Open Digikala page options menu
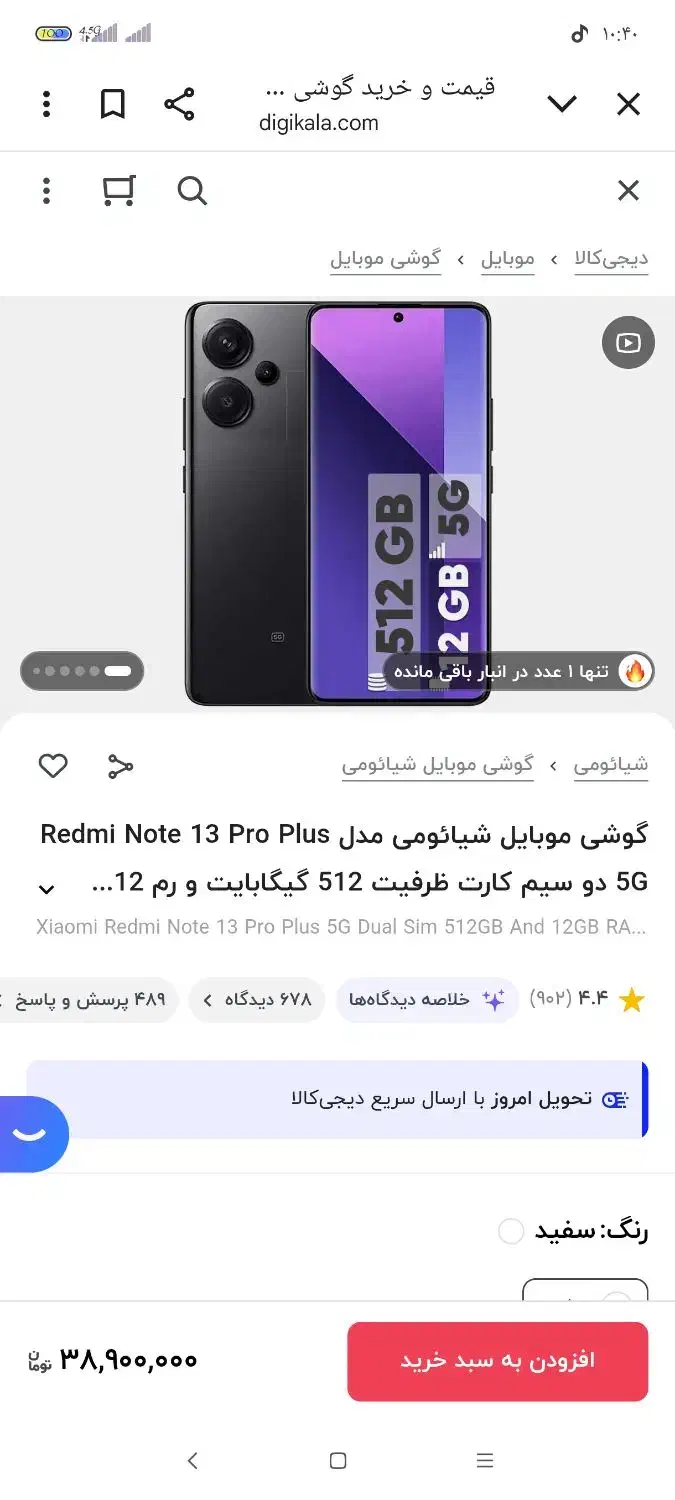Image resolution: width=675 pixels, height=1500 pixels. coord(46,190)
